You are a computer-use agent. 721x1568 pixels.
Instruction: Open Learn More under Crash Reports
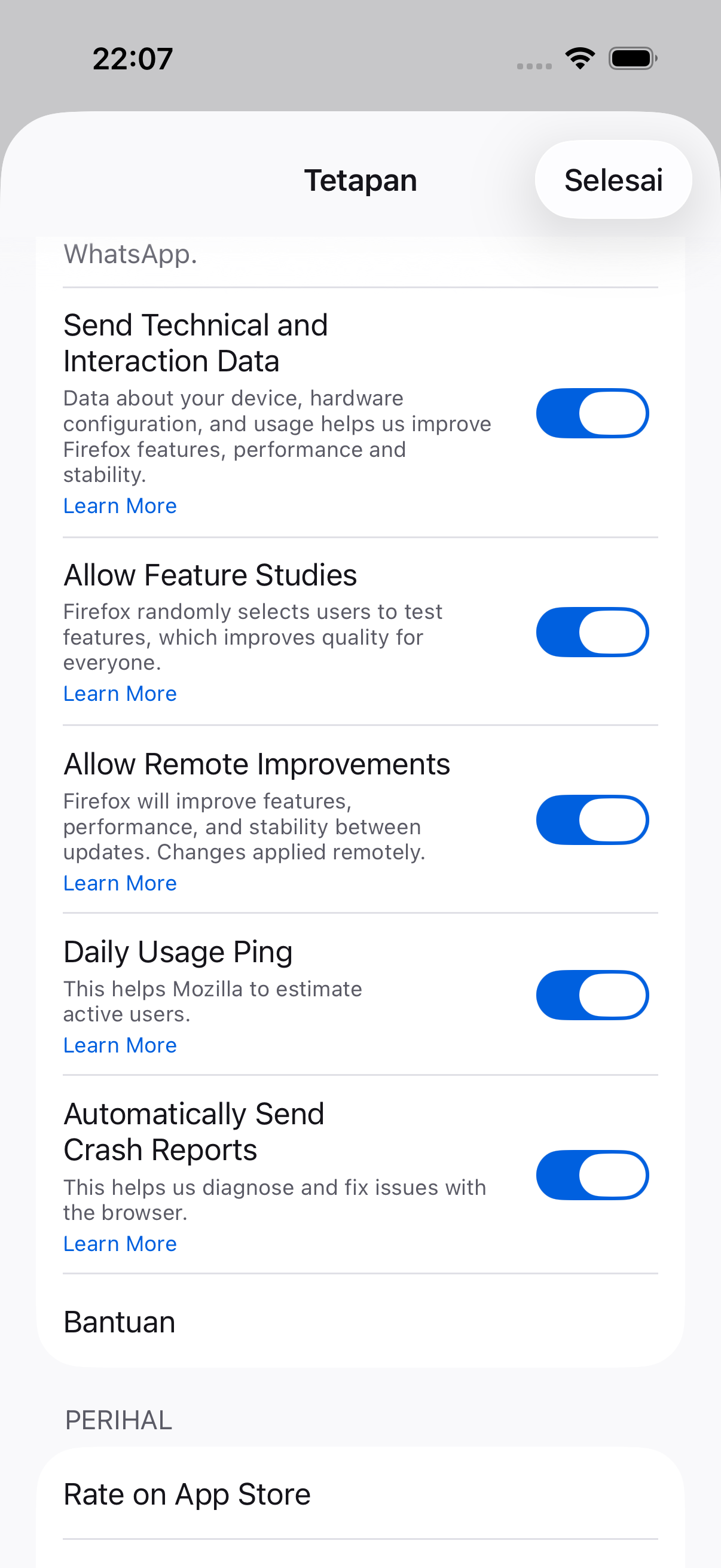(120, 1243)
